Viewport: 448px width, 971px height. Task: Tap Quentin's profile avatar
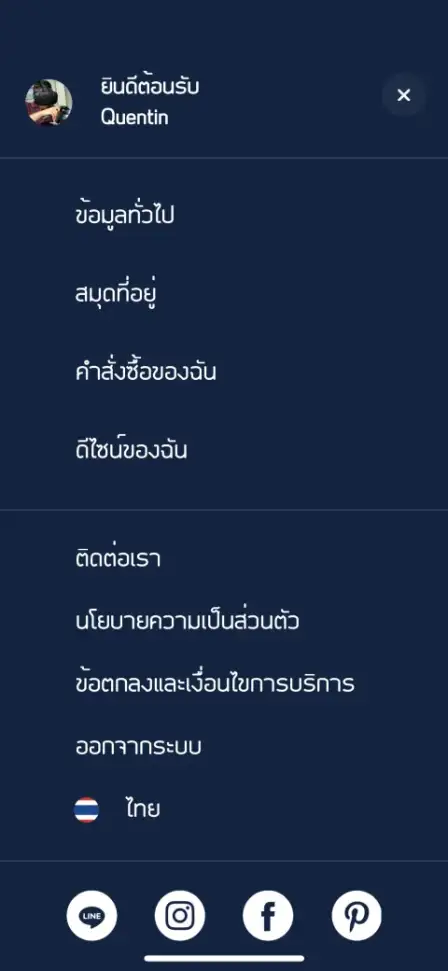pyautogui.click(x=48, y=102)
